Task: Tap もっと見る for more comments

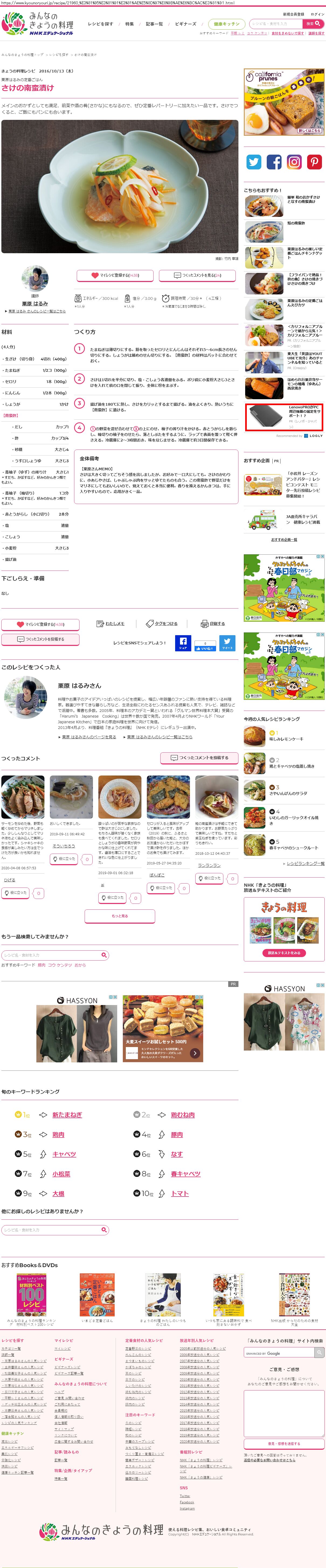Action: click(119, 916)
